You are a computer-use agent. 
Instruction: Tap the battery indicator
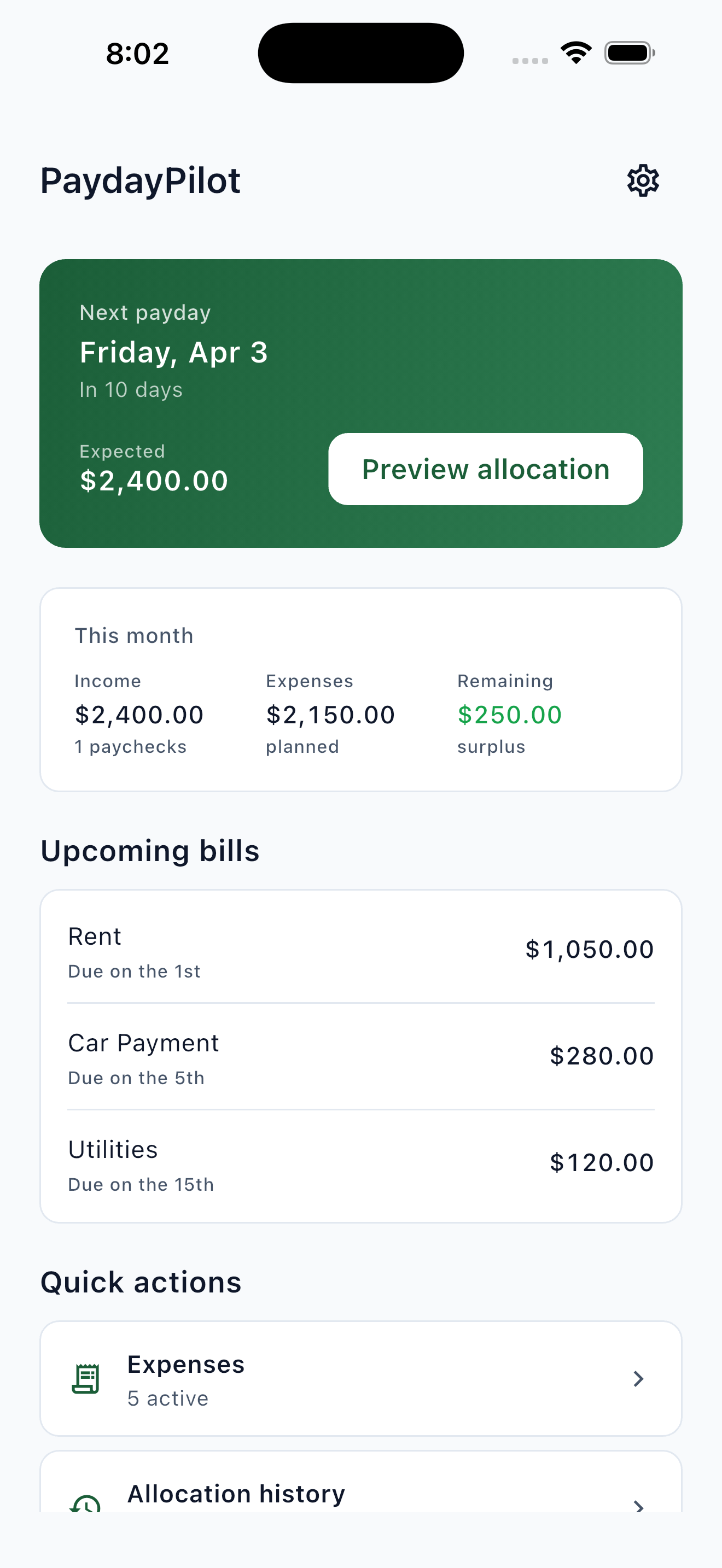(628, 52)
